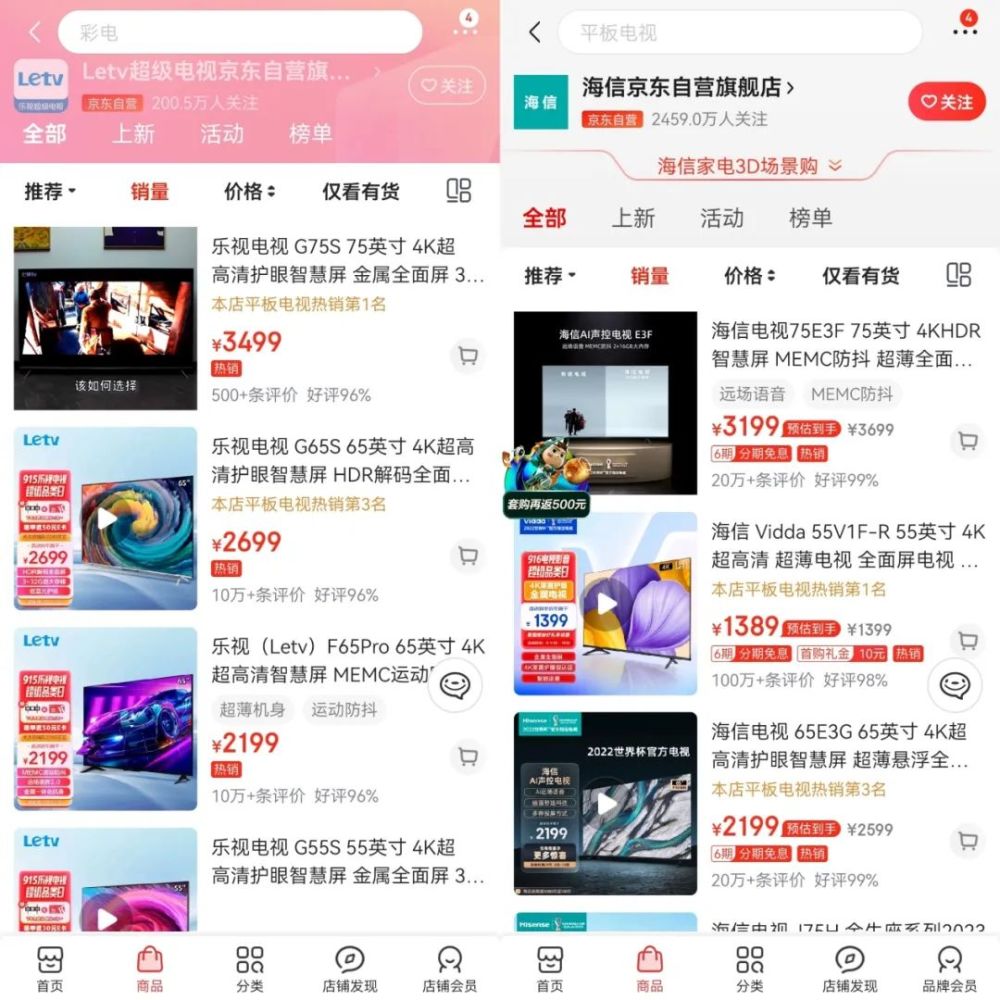This screenshot has width=1000, height=1000.
Task: Tap the 平板电视 search field
Action: [738, 32]
